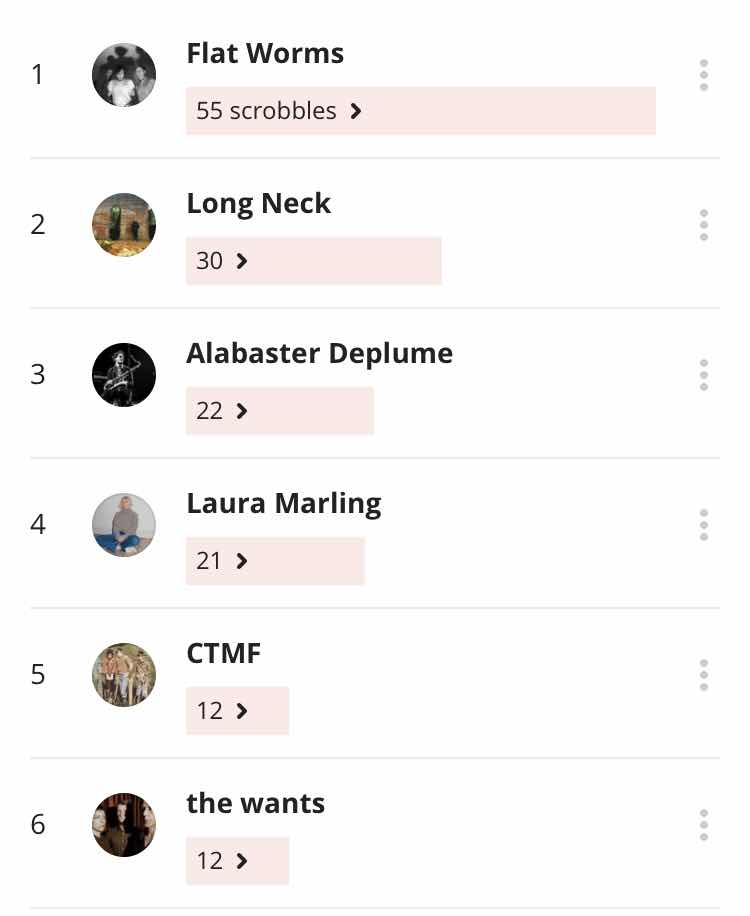Open the overflow menu for Laura Marling
This screenshot has width=750, height=916.
[704, 525]
